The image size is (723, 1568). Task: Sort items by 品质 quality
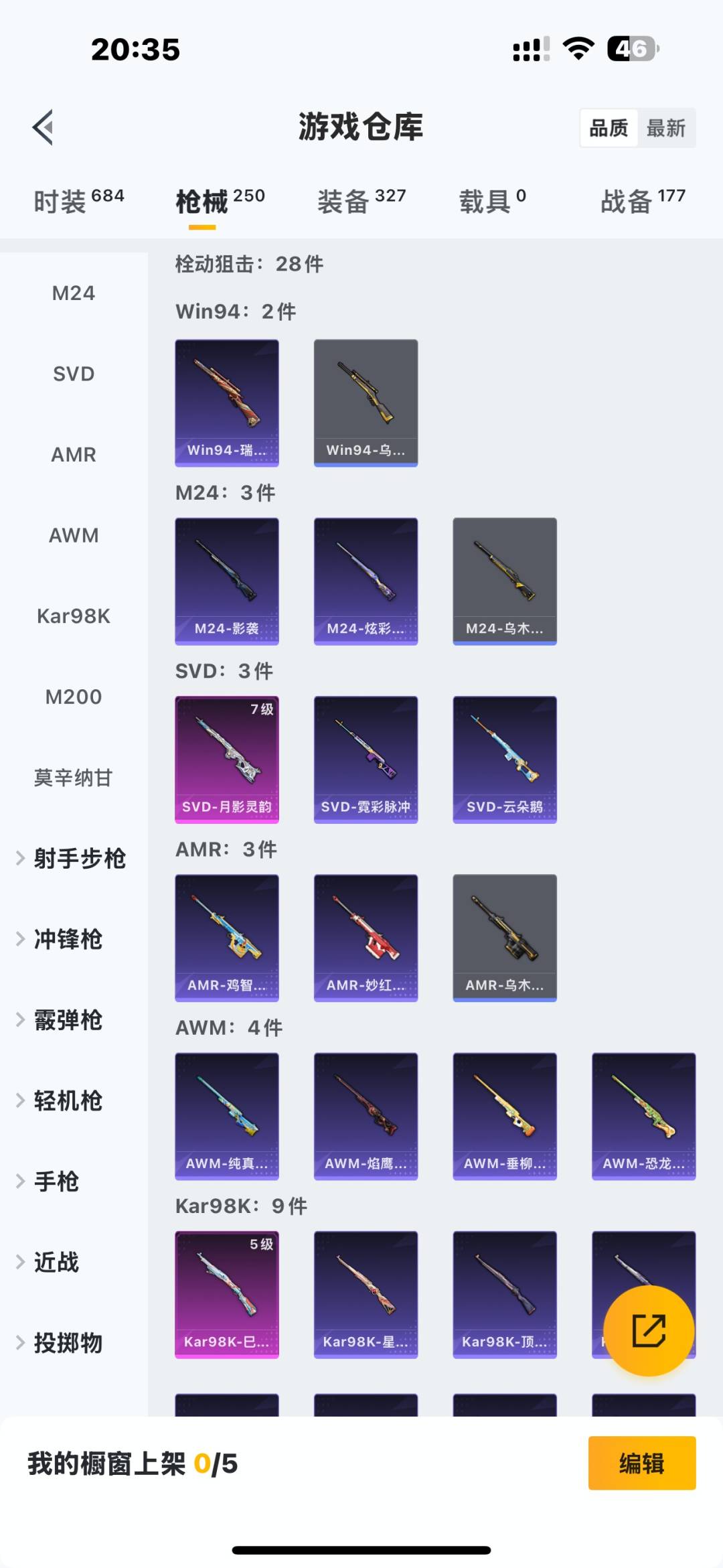(x=607, y=127)
